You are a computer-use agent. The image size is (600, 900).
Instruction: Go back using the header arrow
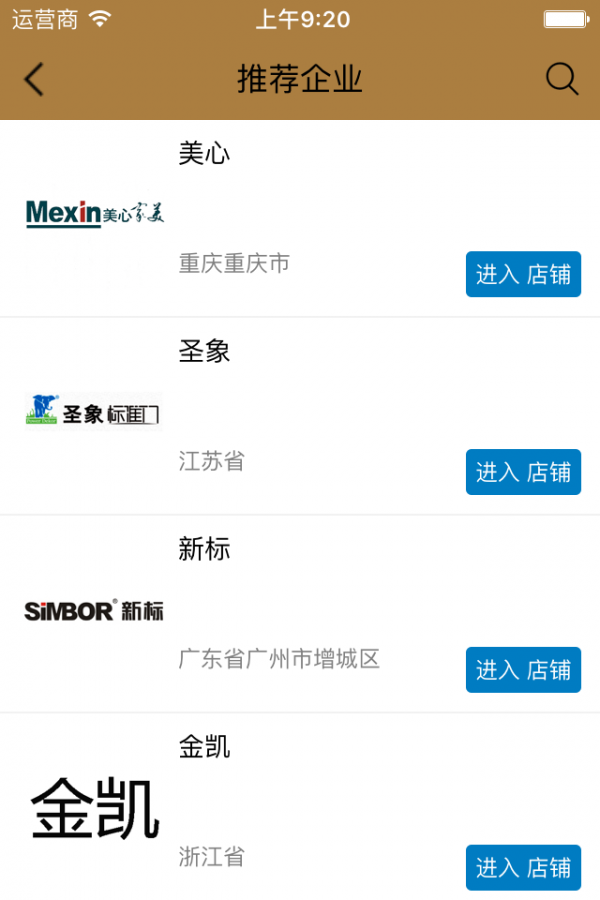pyautogui.click(x=35, y=79)
